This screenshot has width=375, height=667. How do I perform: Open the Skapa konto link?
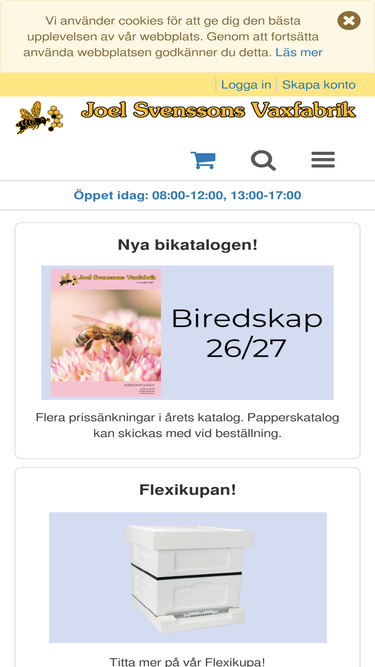point(319,85)
